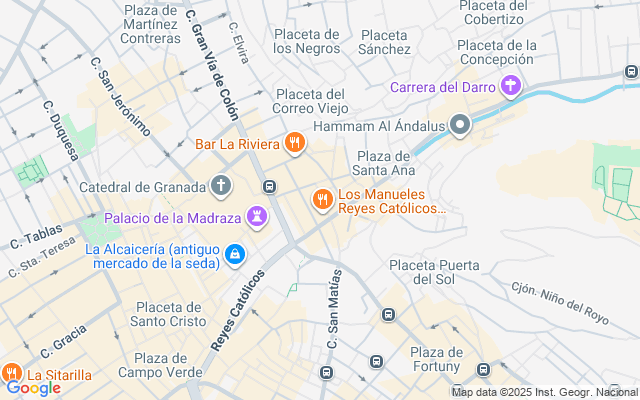The image size is (640, 400).
Task: Tap the bus stop on Gran Vía de Colón
Action: click(x=269, y=187)
